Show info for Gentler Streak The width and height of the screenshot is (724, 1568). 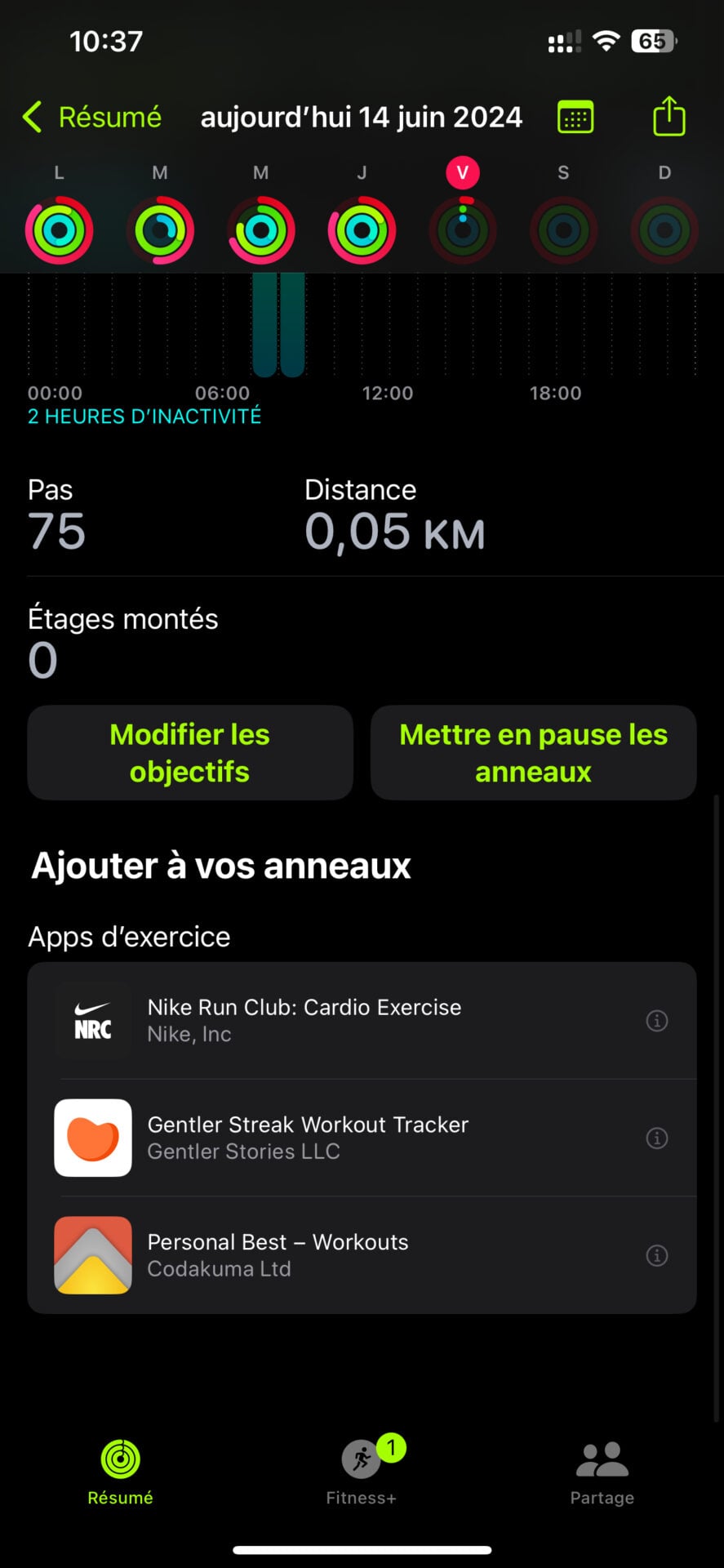tap(657, 1138)
